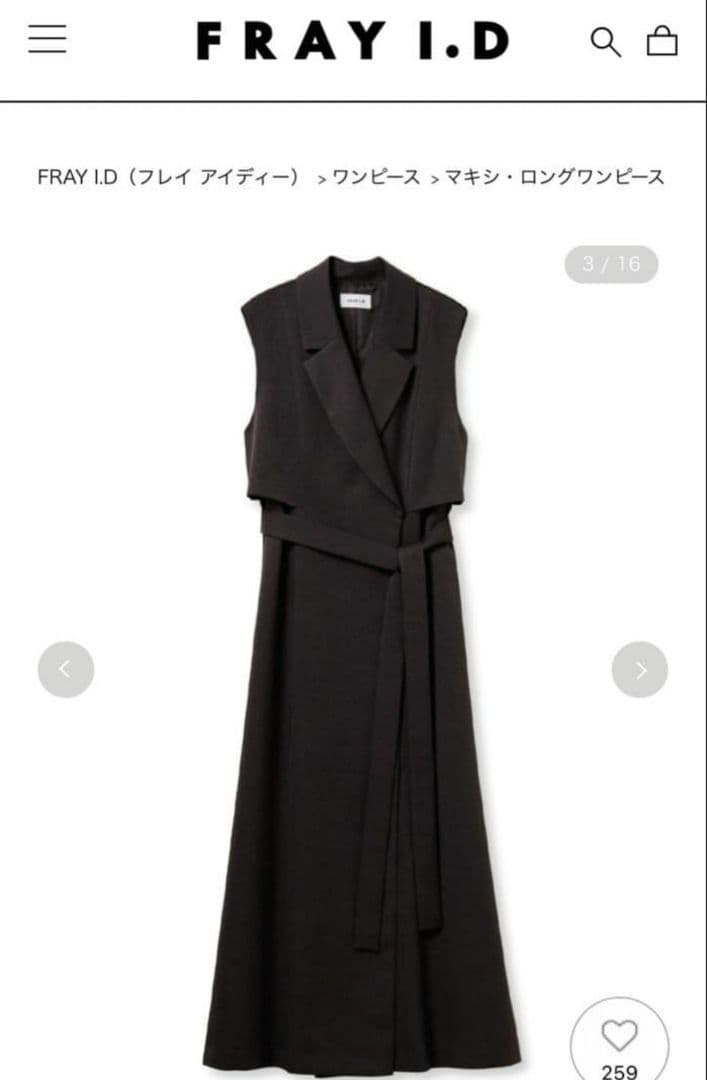The width and height of the screenshot is (707, 1080).
Task: Show previous product image
Action: 66,669
